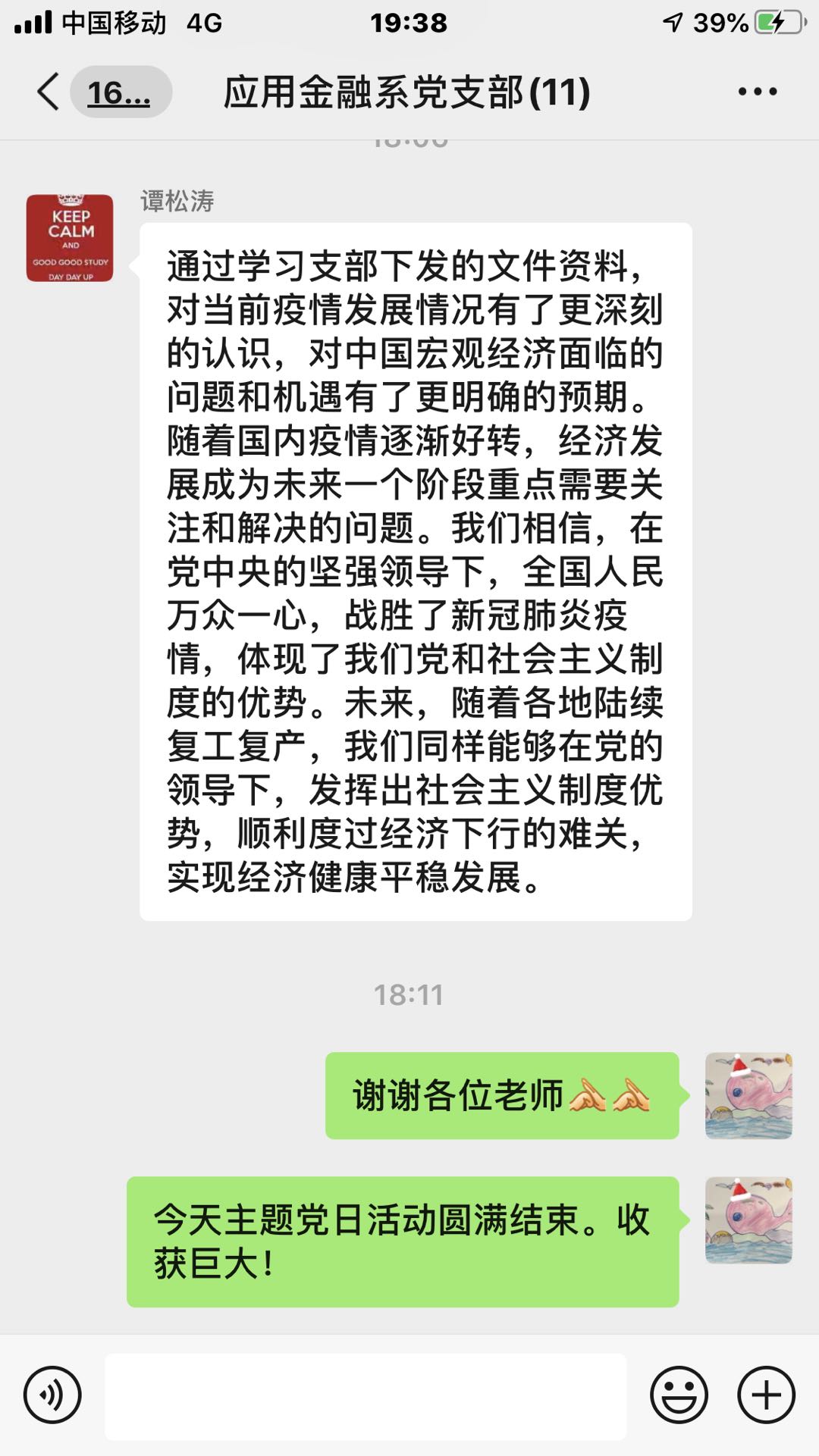819x1456 pixels.
Task: Open the plus attachment menu
Action: tap(766, 1395)
